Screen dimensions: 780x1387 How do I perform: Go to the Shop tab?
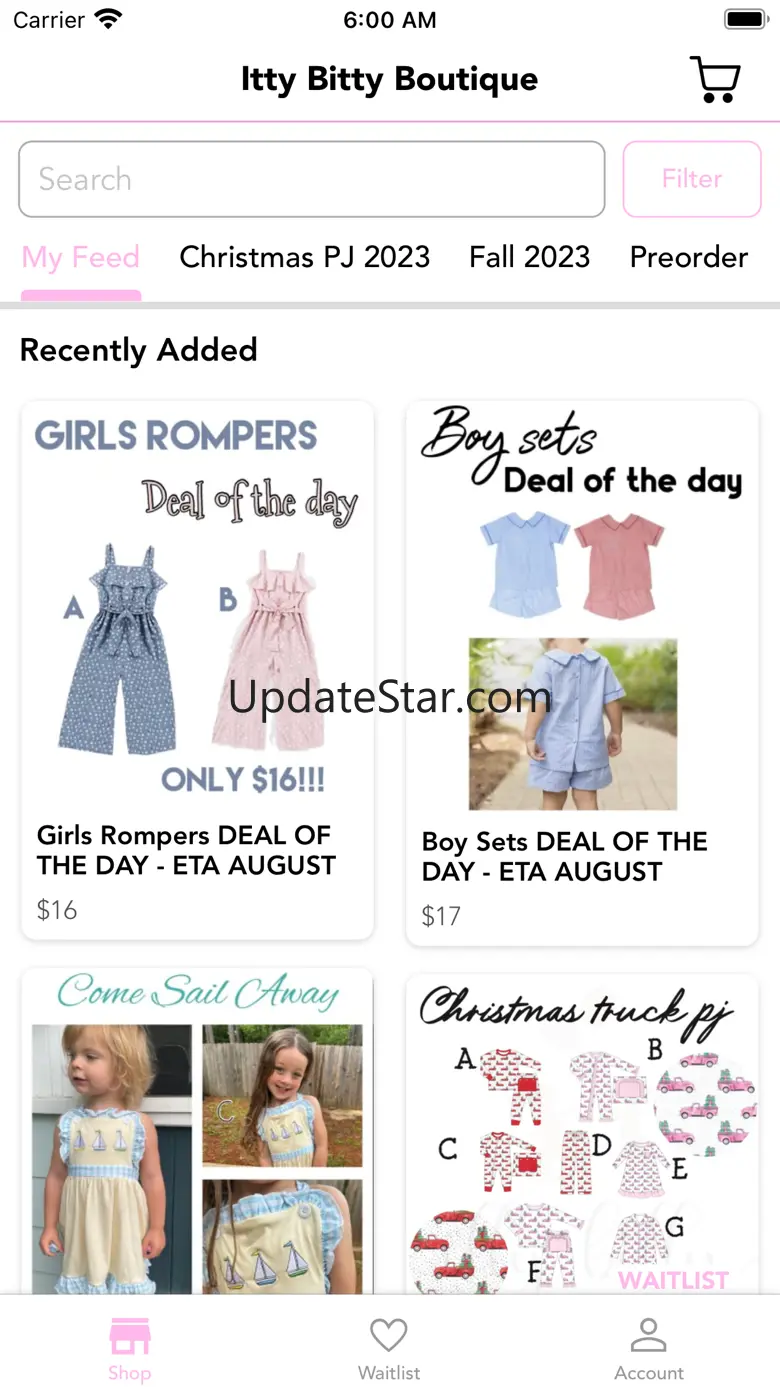[130, 1349]
